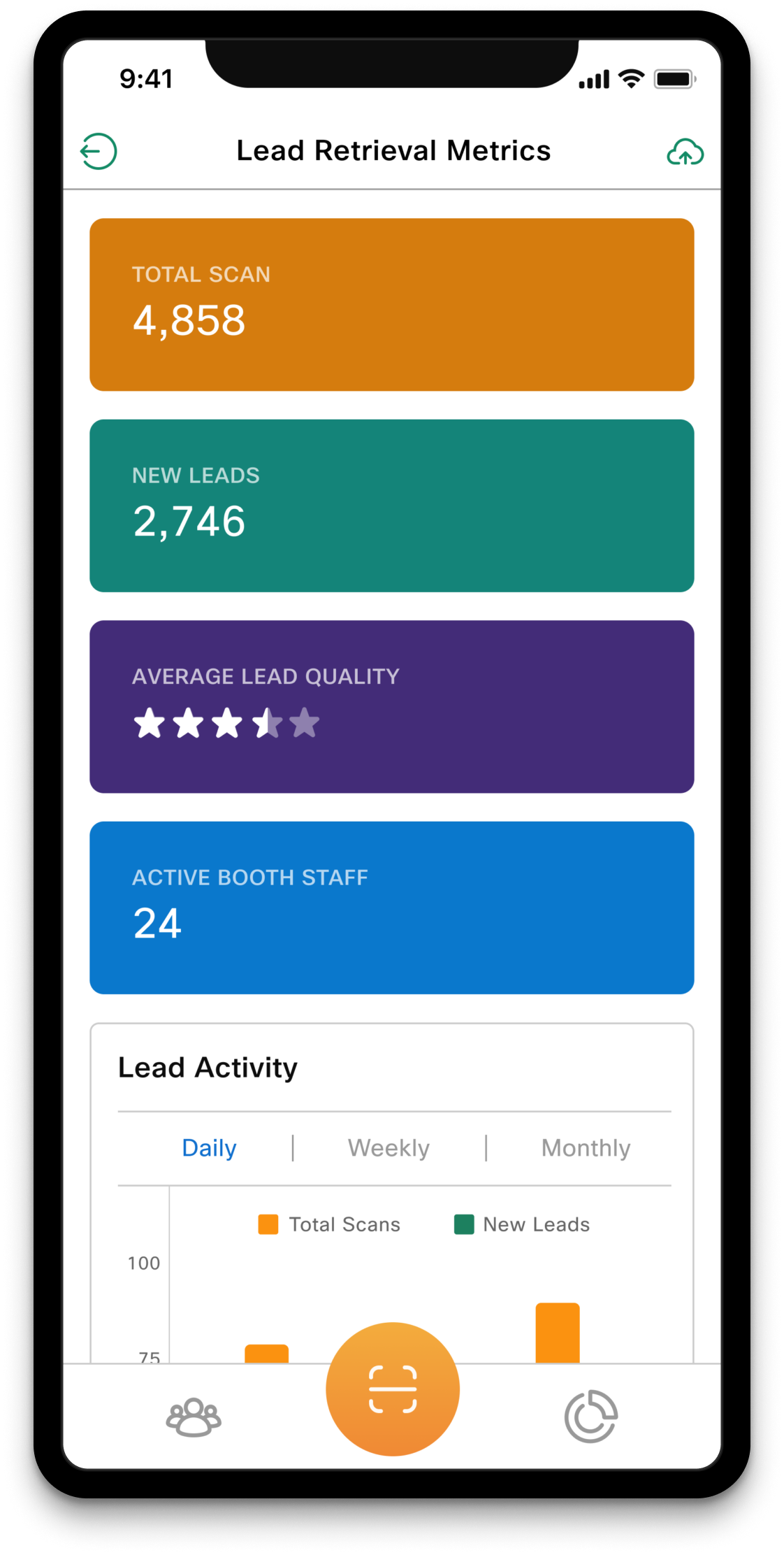Switch to the Weekly activity tab
Image resolution: width=784 pixels, height=1555 pixels.
389,1148
